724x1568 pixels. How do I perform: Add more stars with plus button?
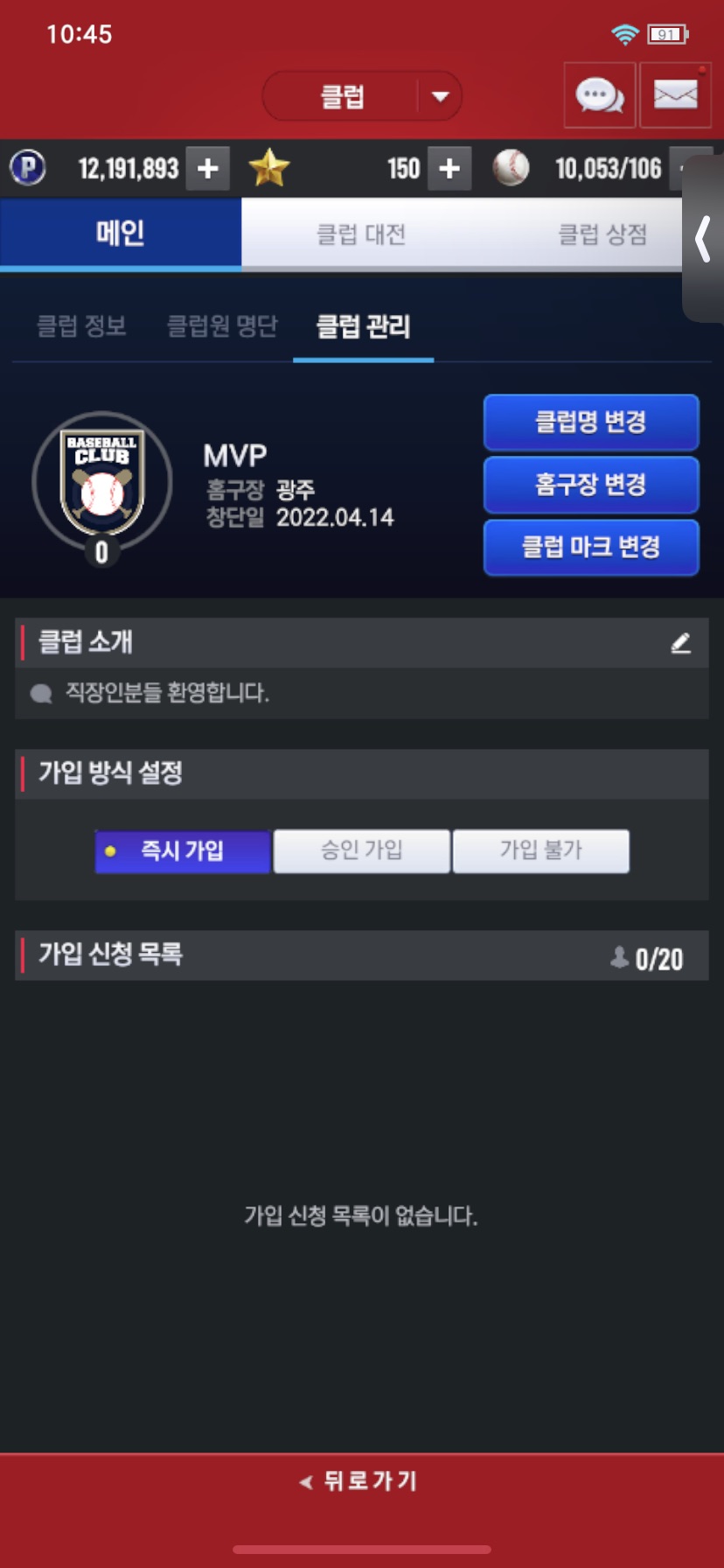pos(449,168)
